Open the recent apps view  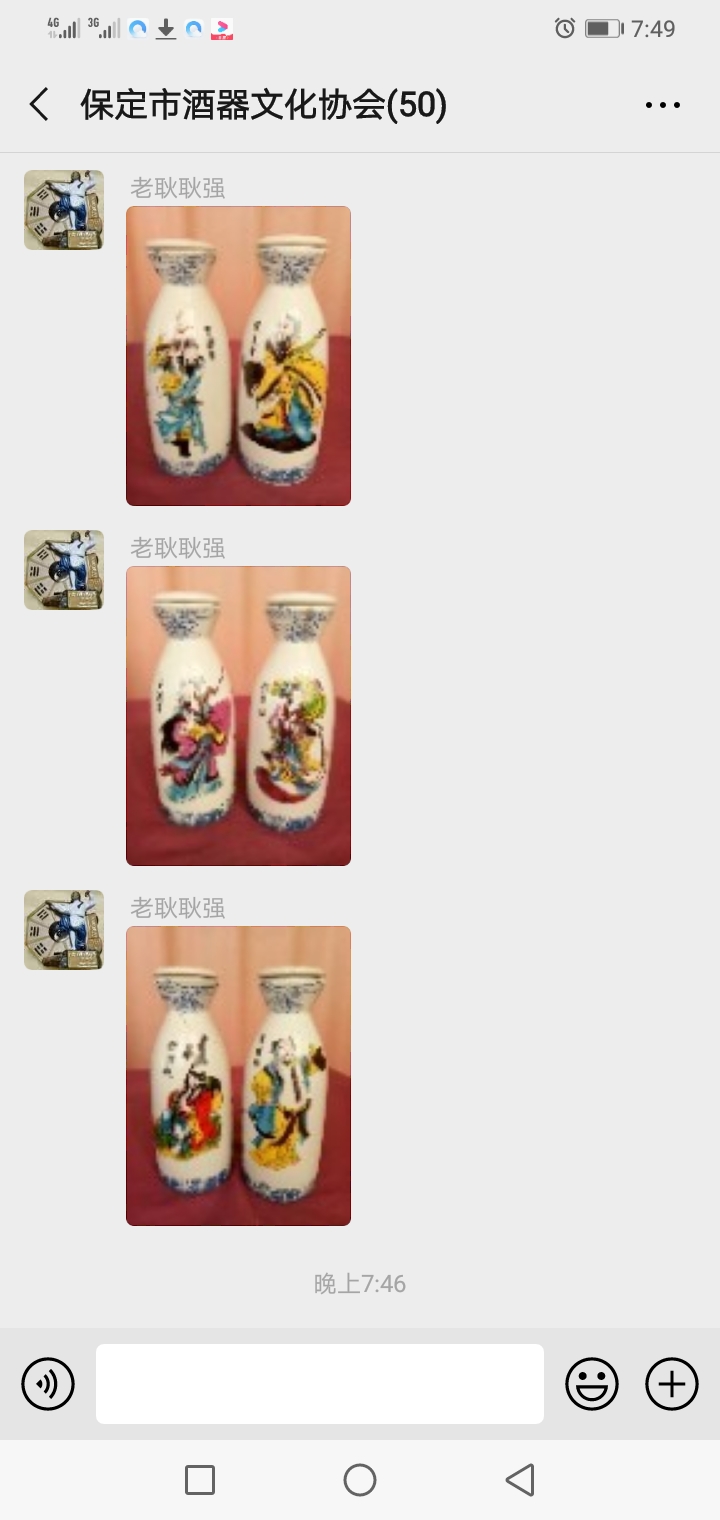point(200,1480)
